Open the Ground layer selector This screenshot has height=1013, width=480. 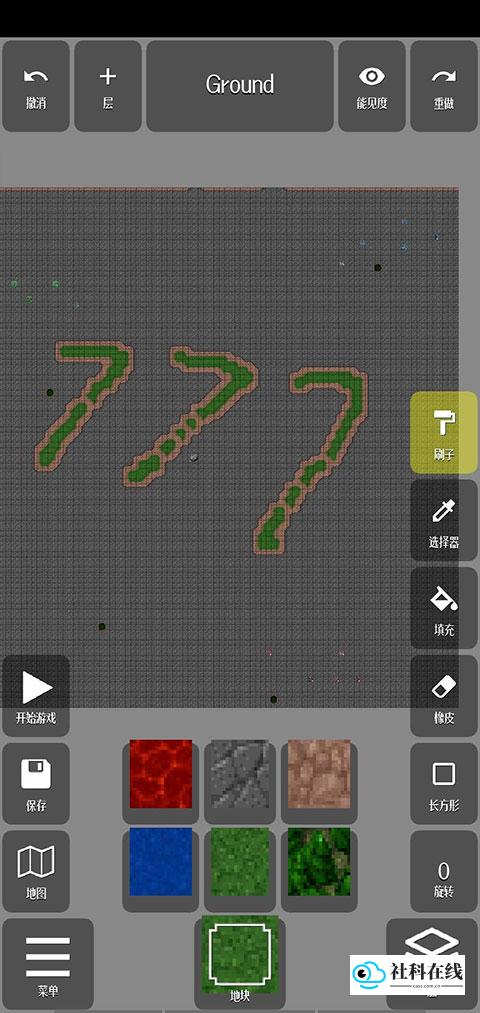click(x=240, y=87)
